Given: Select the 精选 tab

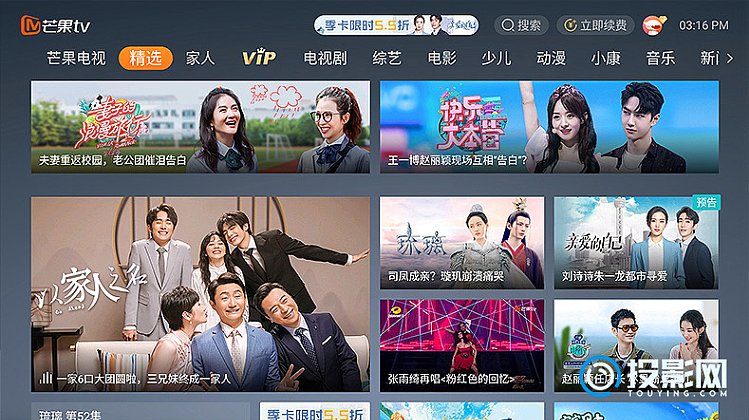Looking at the screenshot, I should click(145, 58).
